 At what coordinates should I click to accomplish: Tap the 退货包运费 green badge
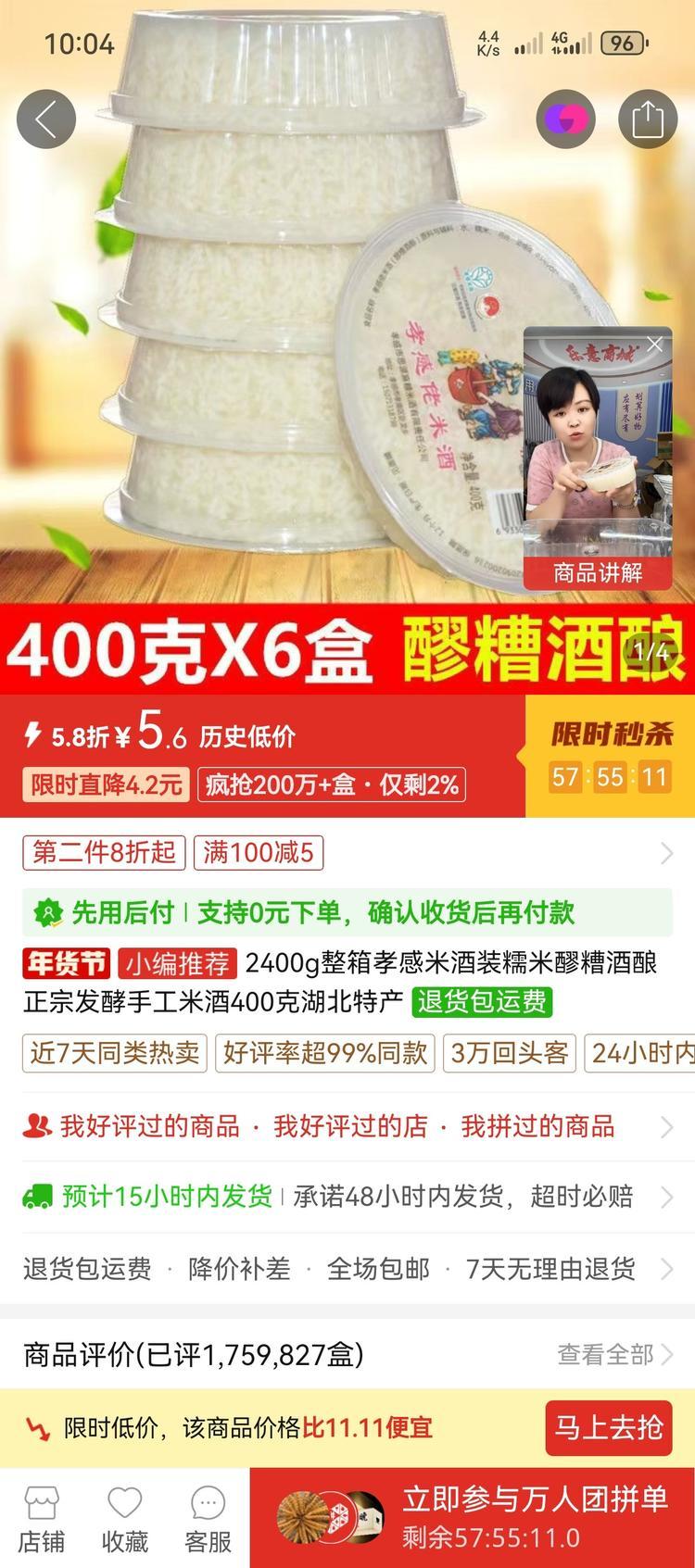[x=482, y=1001]
